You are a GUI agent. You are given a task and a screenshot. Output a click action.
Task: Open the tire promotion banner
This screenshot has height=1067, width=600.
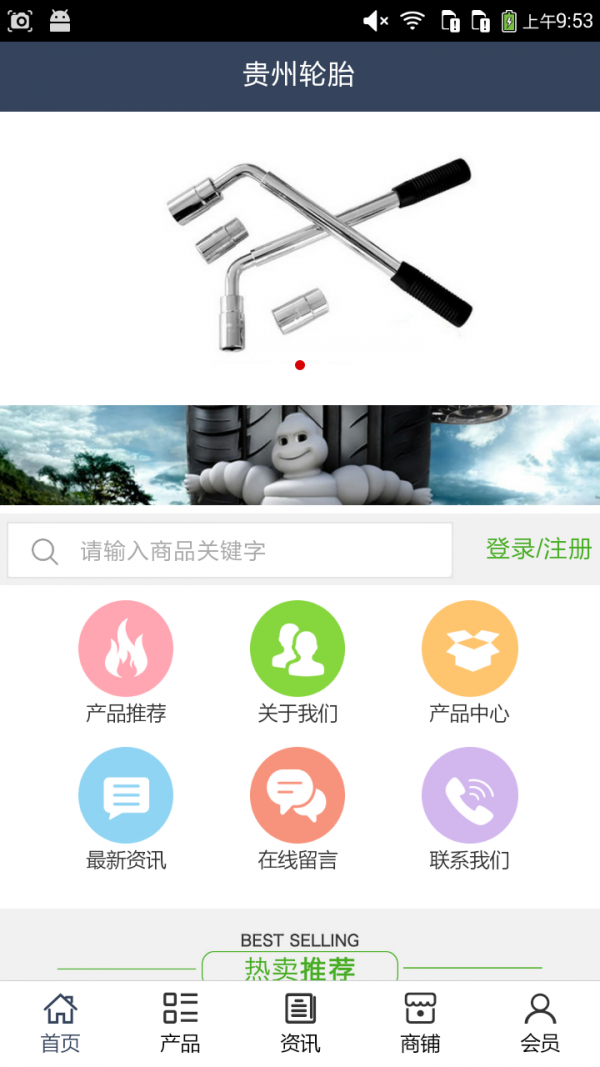click(x=300, y=455)
